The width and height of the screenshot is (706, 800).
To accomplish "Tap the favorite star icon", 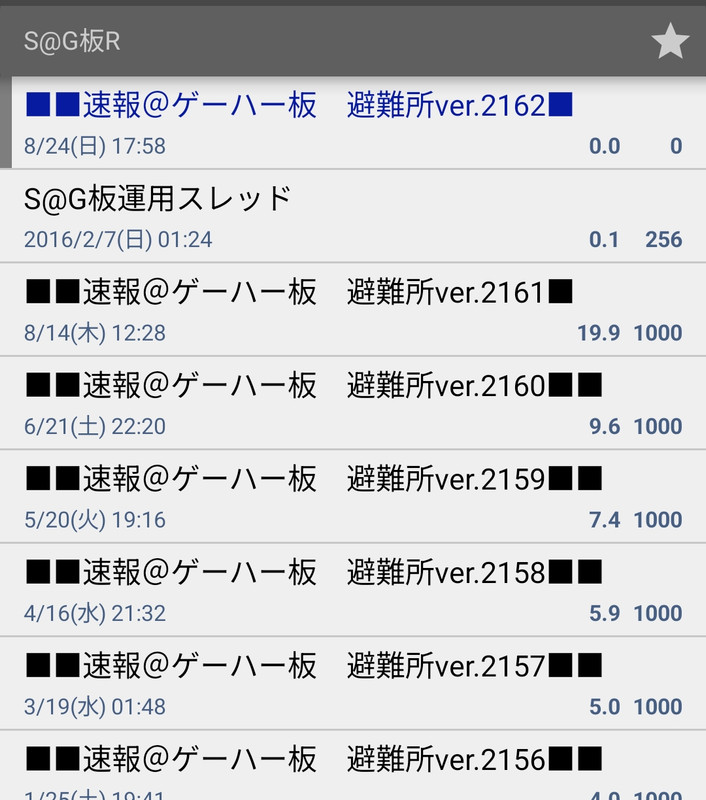I will point(669,42).
